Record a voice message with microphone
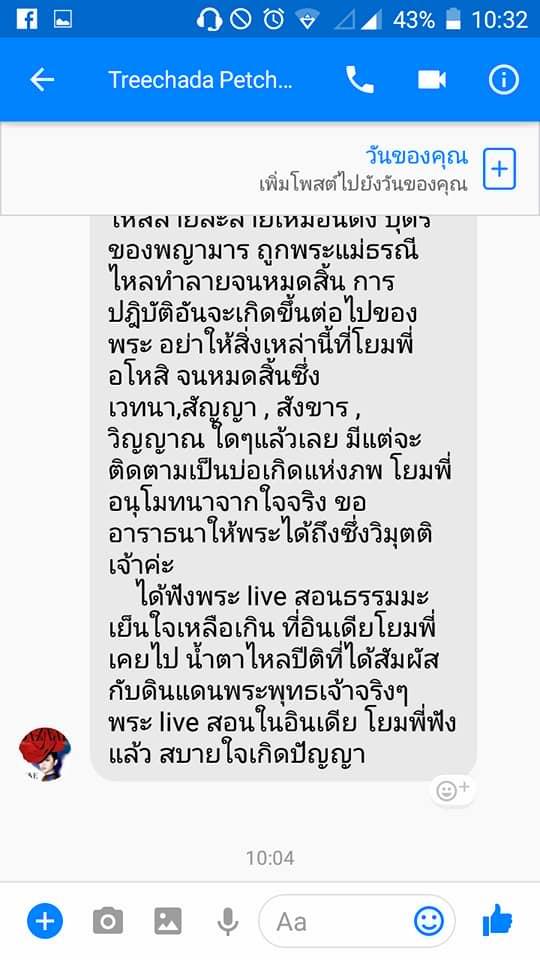Viewport: 540px width, 960px height. point(228,921)
